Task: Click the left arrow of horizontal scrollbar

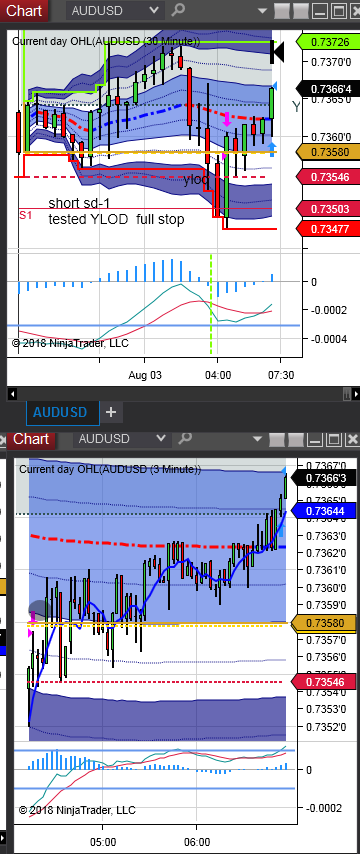Action: [x=13, y=393]
